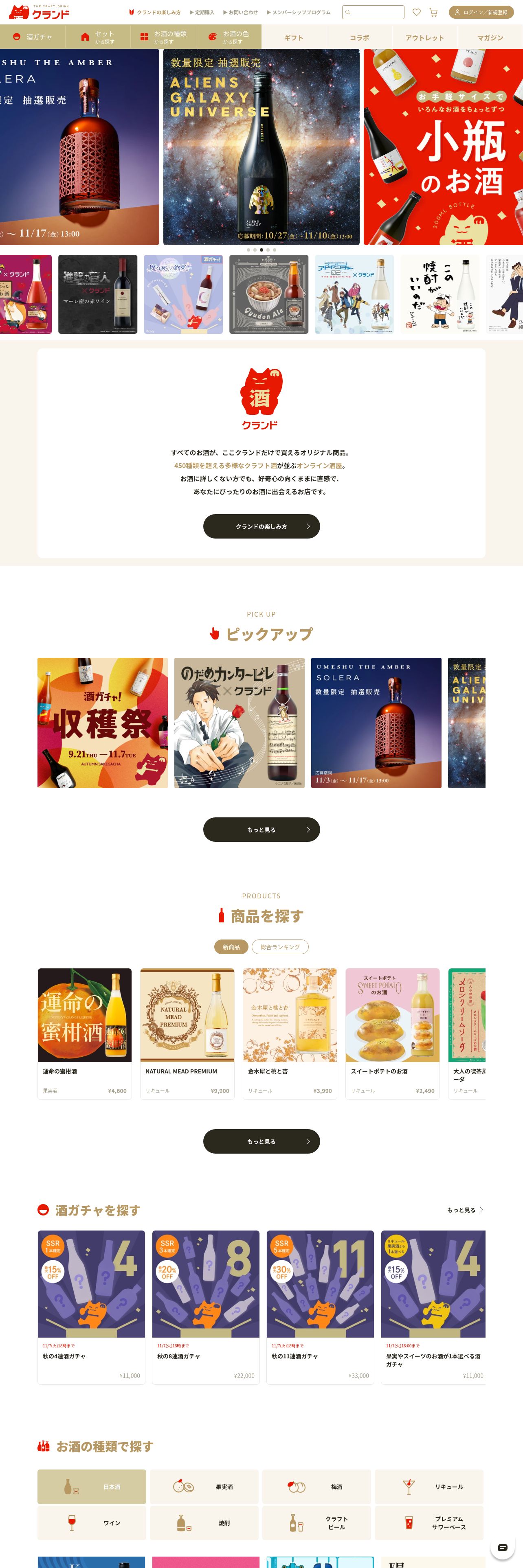Viewport: 523px width, 1568px height.
Task: View the スイートポテトのお酒 product
Action: (x=392, y=1033)
